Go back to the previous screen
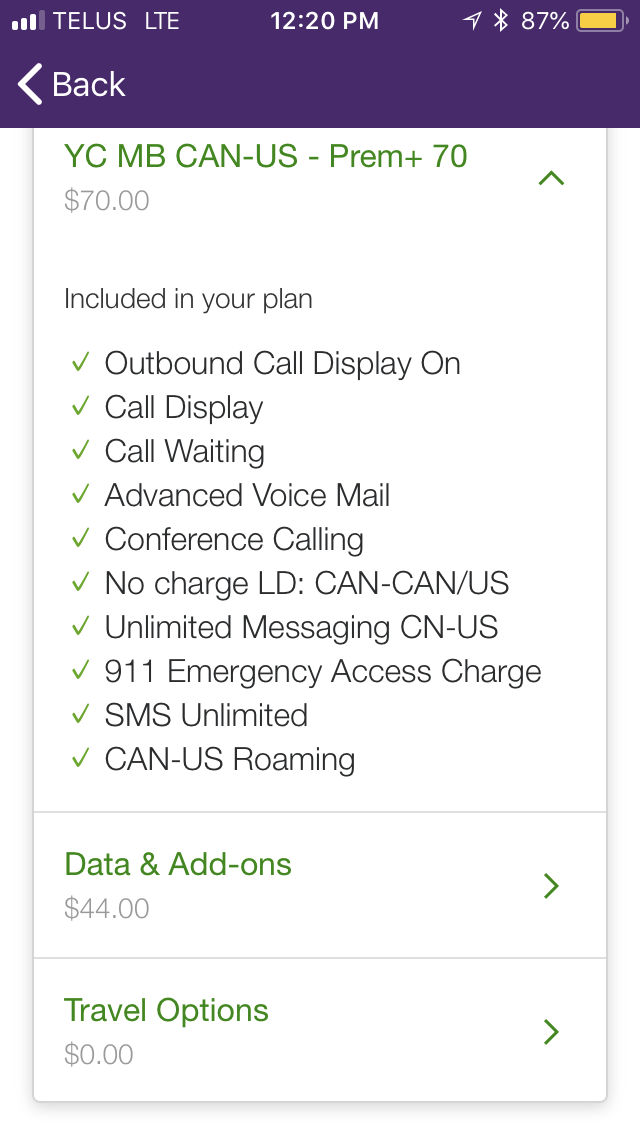This screenshot has height=1136, width=640. pos(70,85)
